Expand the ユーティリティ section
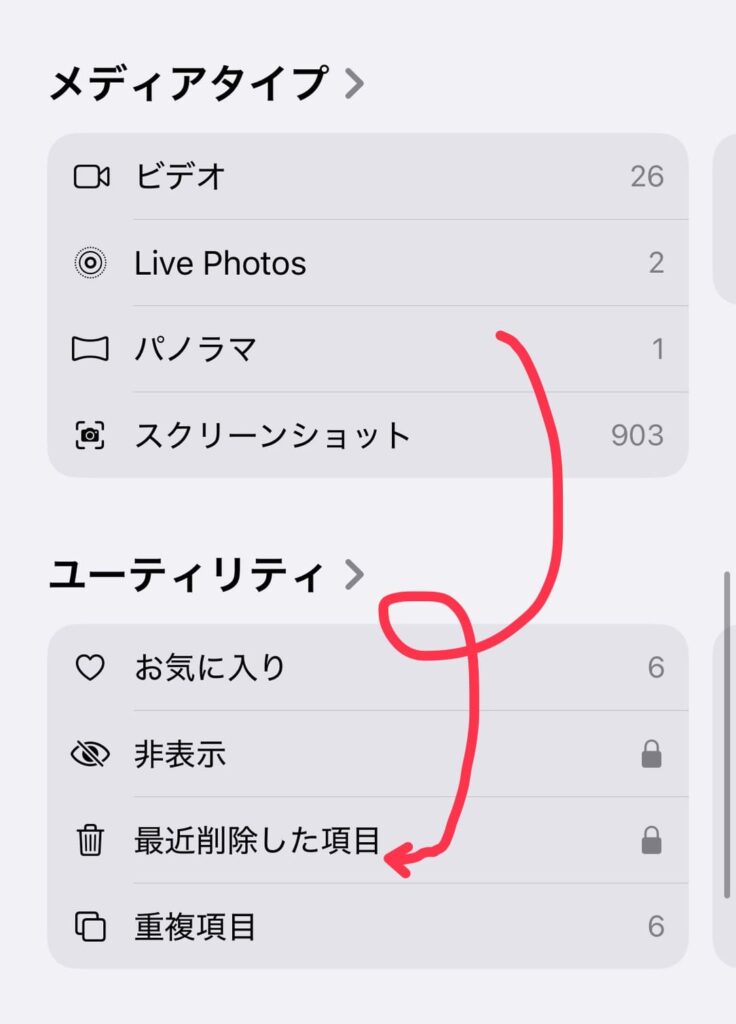The width and height of the screenshot is (736, 1024). [x=207, y=575]
